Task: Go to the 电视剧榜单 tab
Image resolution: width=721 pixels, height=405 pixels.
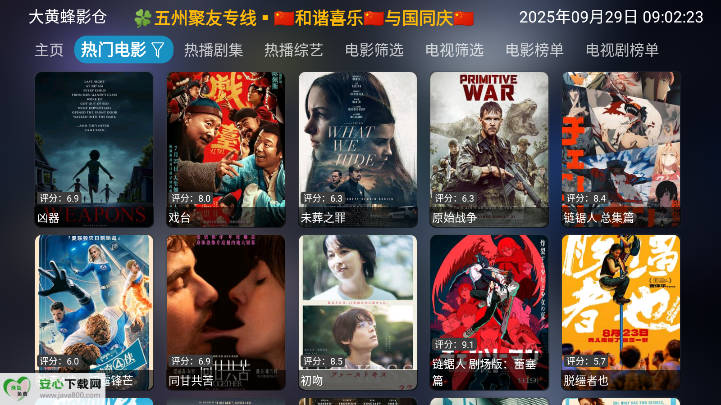Action: click(x=622, y=50)
